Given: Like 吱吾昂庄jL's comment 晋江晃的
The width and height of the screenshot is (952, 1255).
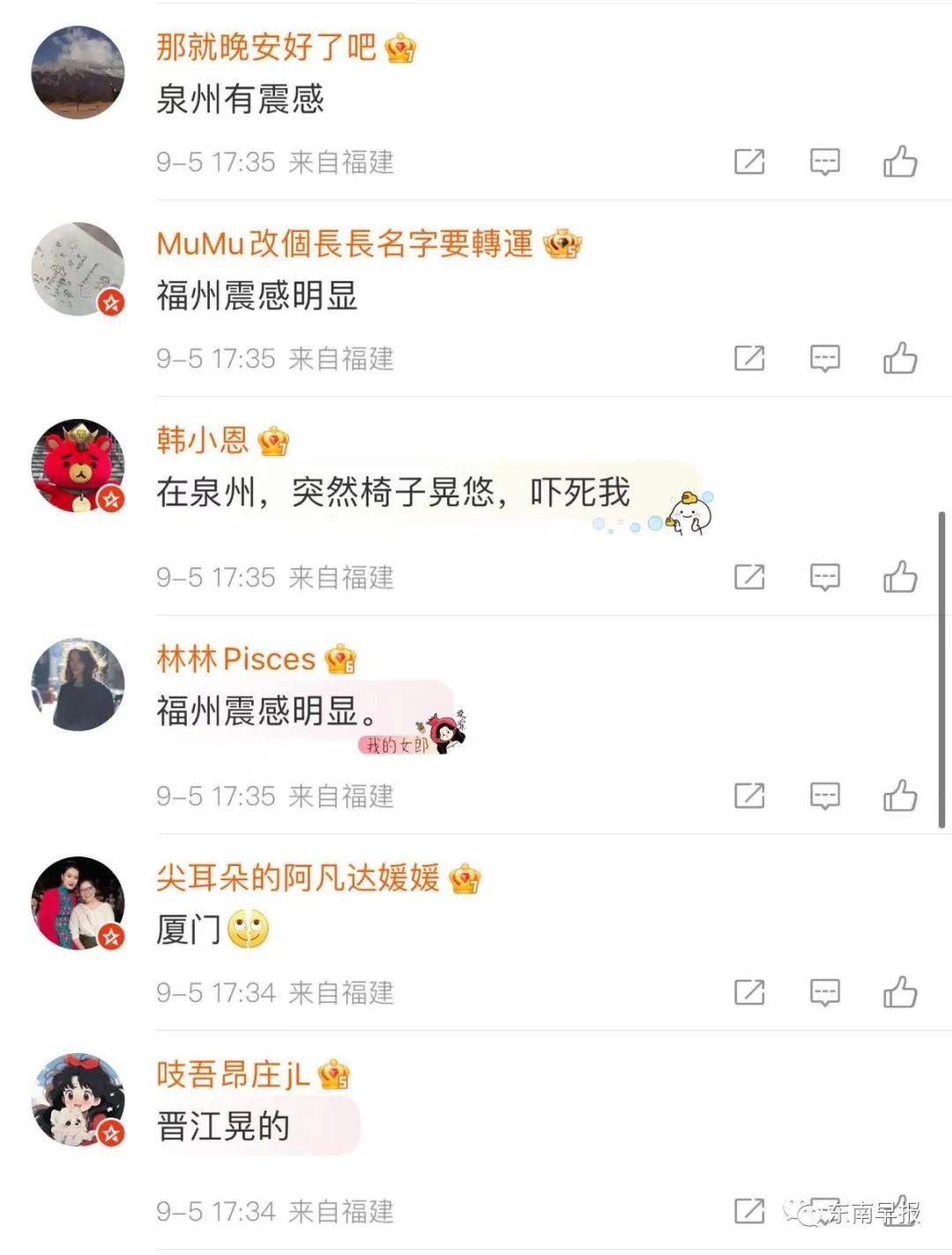Looking at the screenshot, I should click(900, 1211).
